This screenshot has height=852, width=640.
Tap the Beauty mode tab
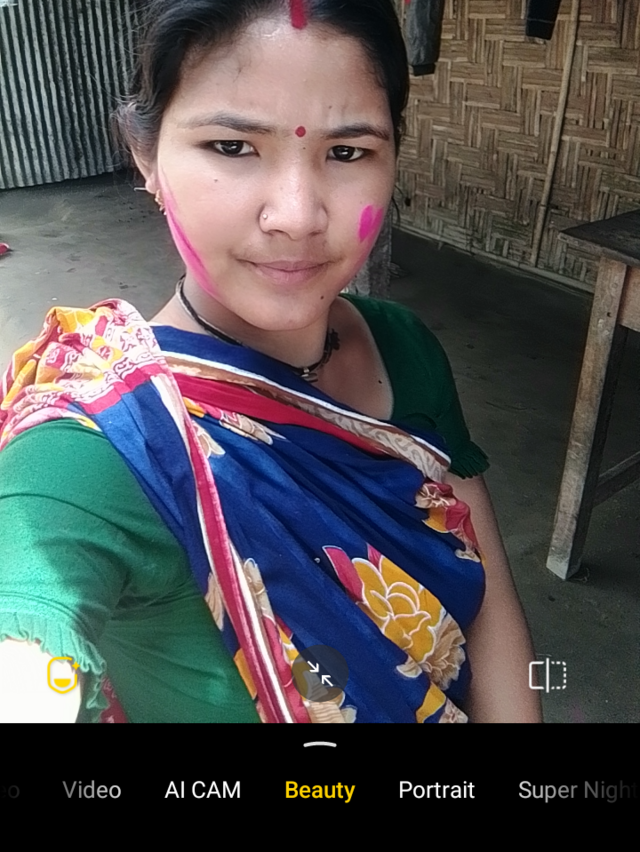coord(320,790)
